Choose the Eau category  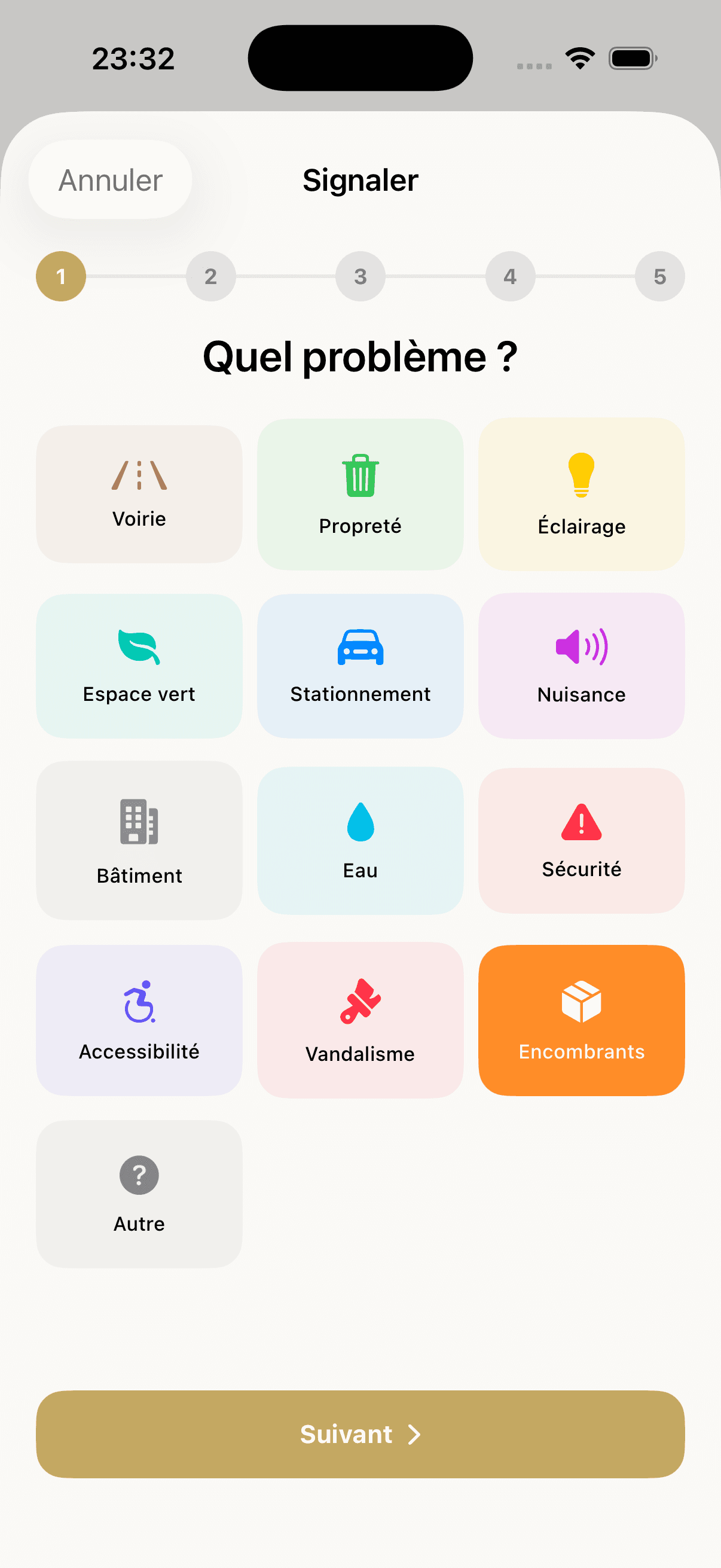(x=360, y=840)
